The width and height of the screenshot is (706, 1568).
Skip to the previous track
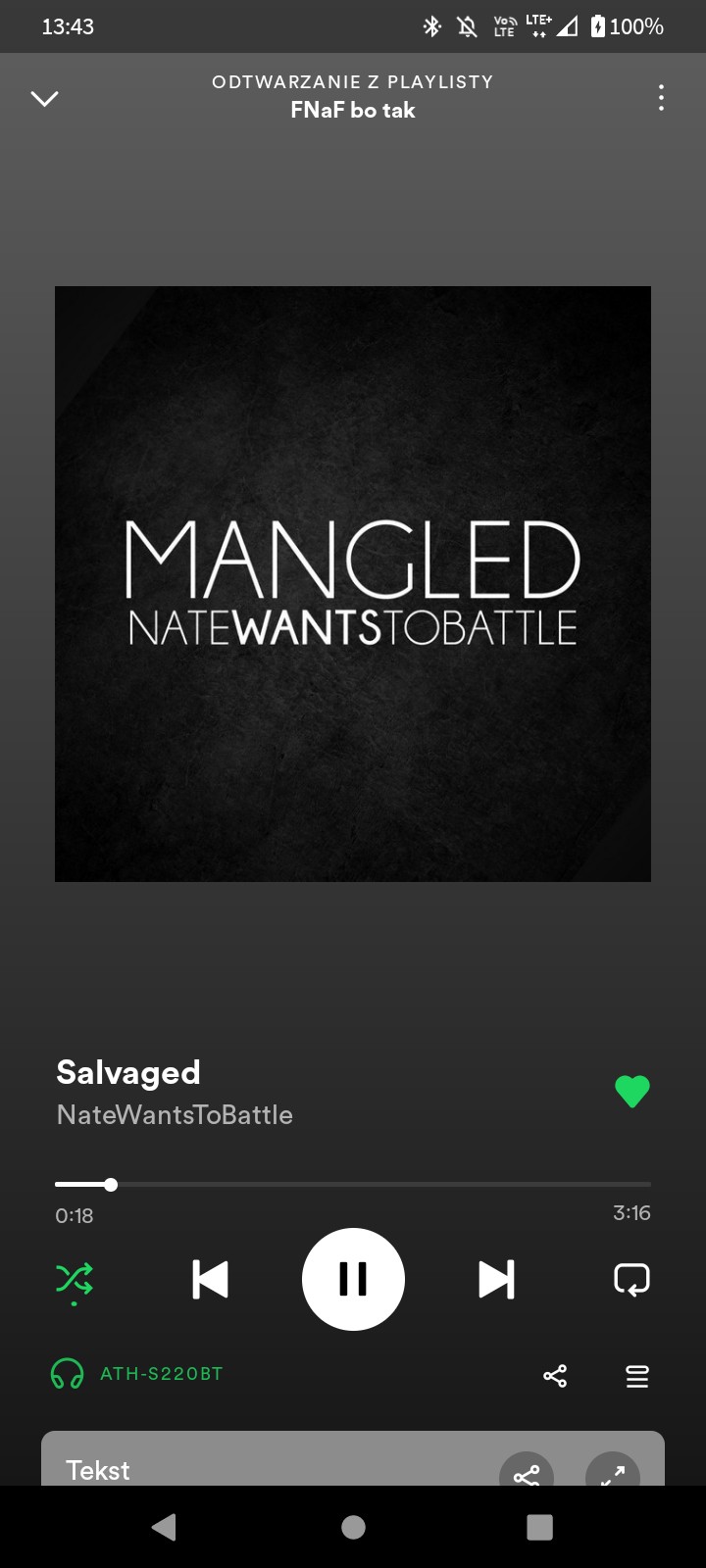pyautogui.click(x=211, y=1279)
